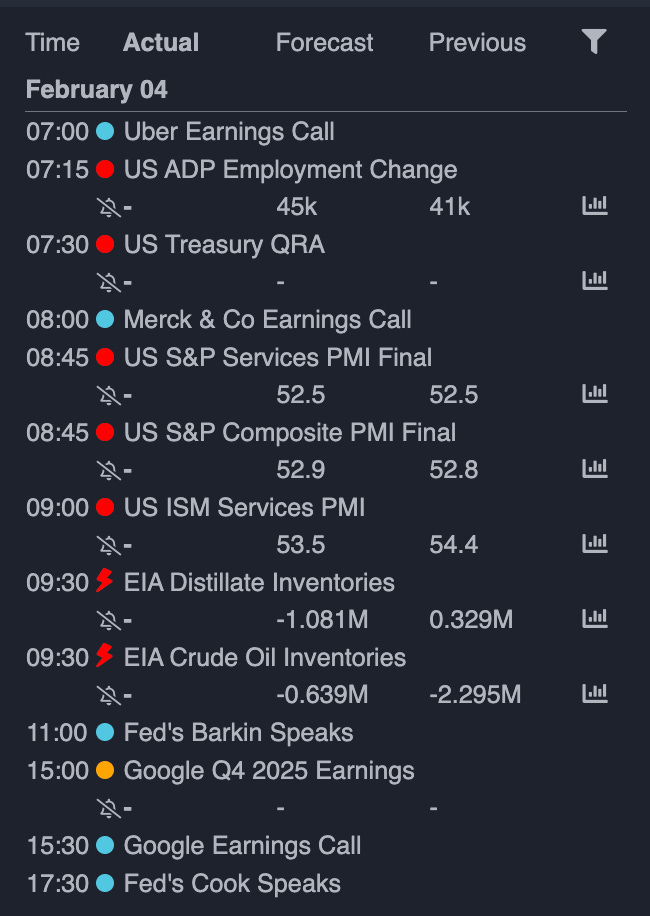
Task: Turn on alert bell for Google Q4 2025 Earnings
Action: [x=109, y=807]
